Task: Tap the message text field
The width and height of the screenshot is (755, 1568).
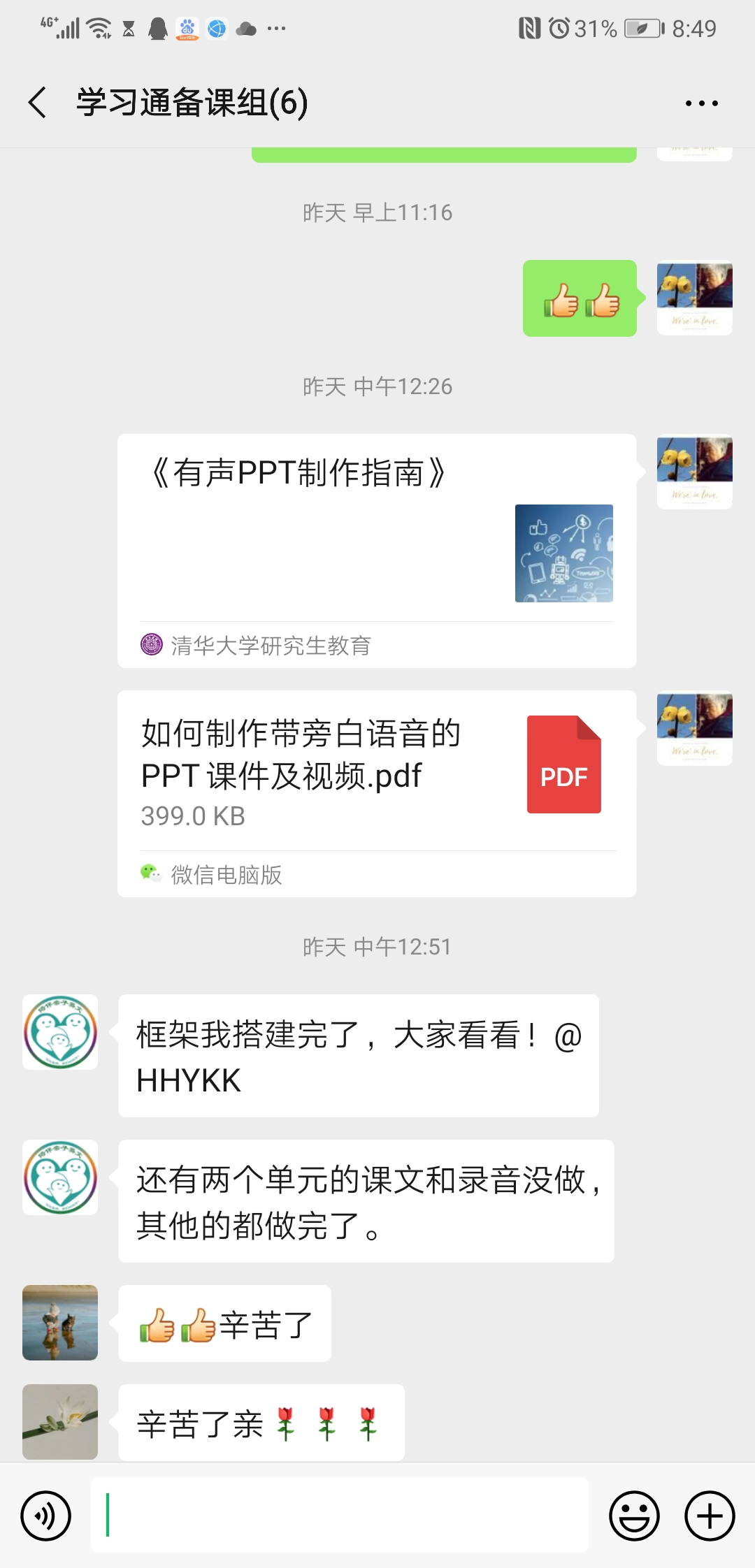Action: 340,1515
